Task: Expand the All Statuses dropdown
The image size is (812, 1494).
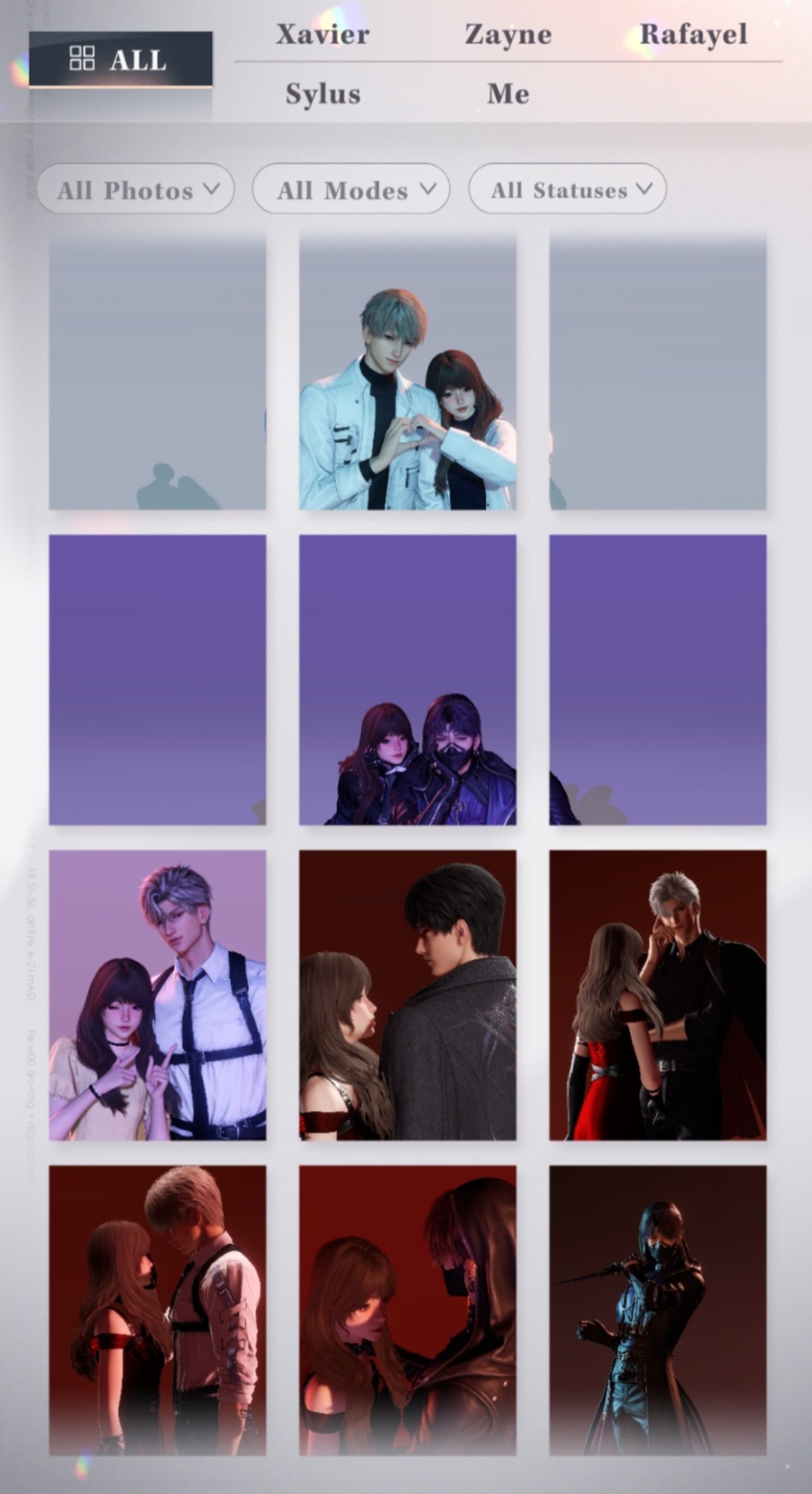Action: tap(567, 189)
